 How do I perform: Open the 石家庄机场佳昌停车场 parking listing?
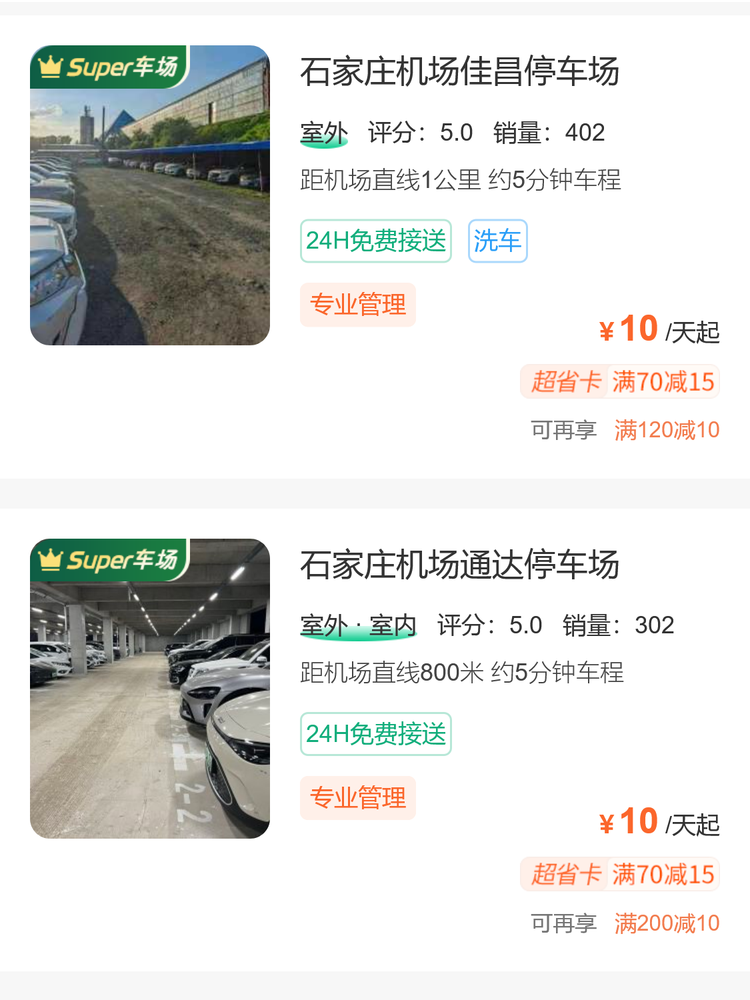click(459, 72)
